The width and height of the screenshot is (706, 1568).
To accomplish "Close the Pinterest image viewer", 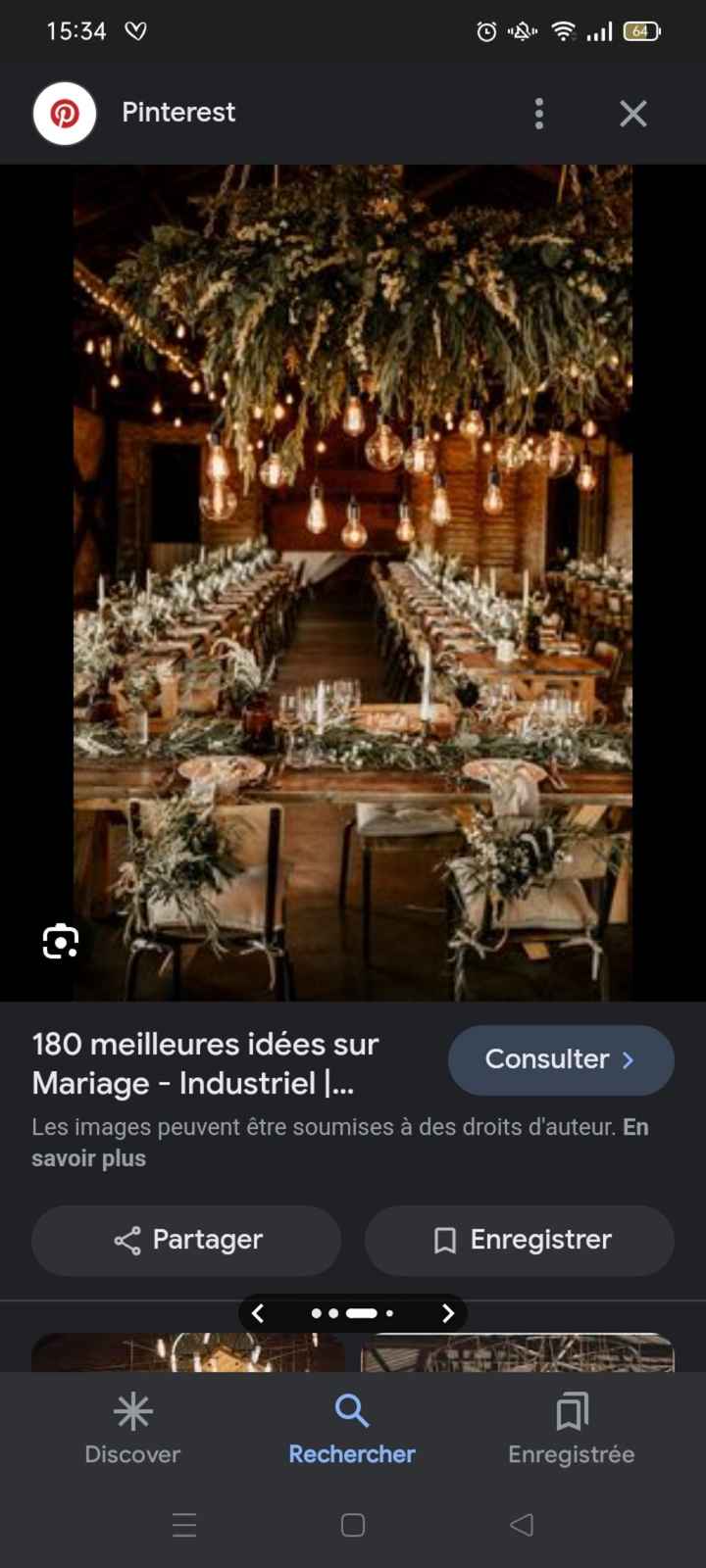I will [633, 114].
